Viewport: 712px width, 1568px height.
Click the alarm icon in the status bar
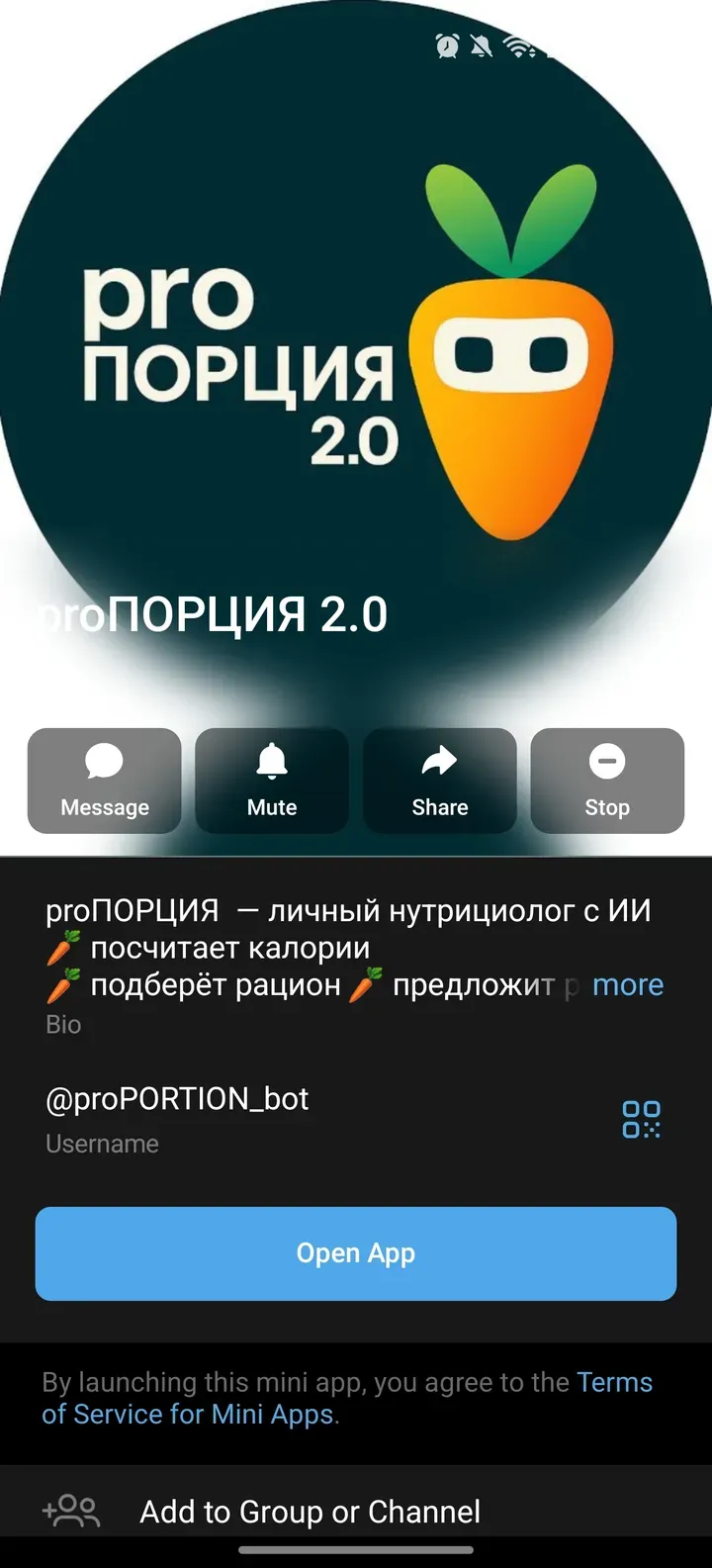(x=447, y=45)
